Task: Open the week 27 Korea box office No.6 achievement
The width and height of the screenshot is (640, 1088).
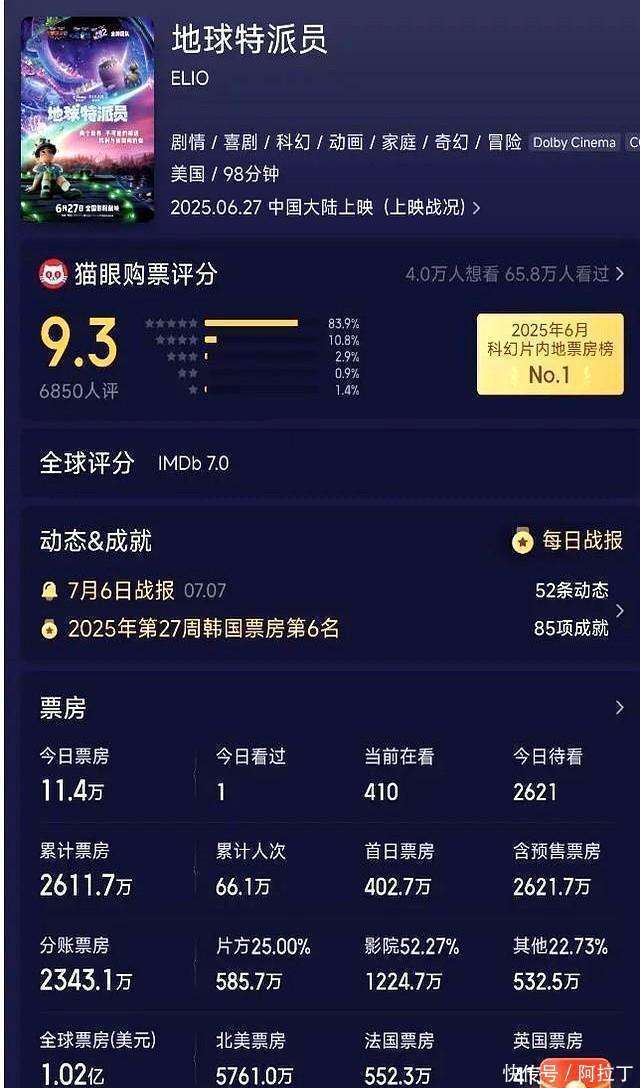Action: [x=202, y=628]
